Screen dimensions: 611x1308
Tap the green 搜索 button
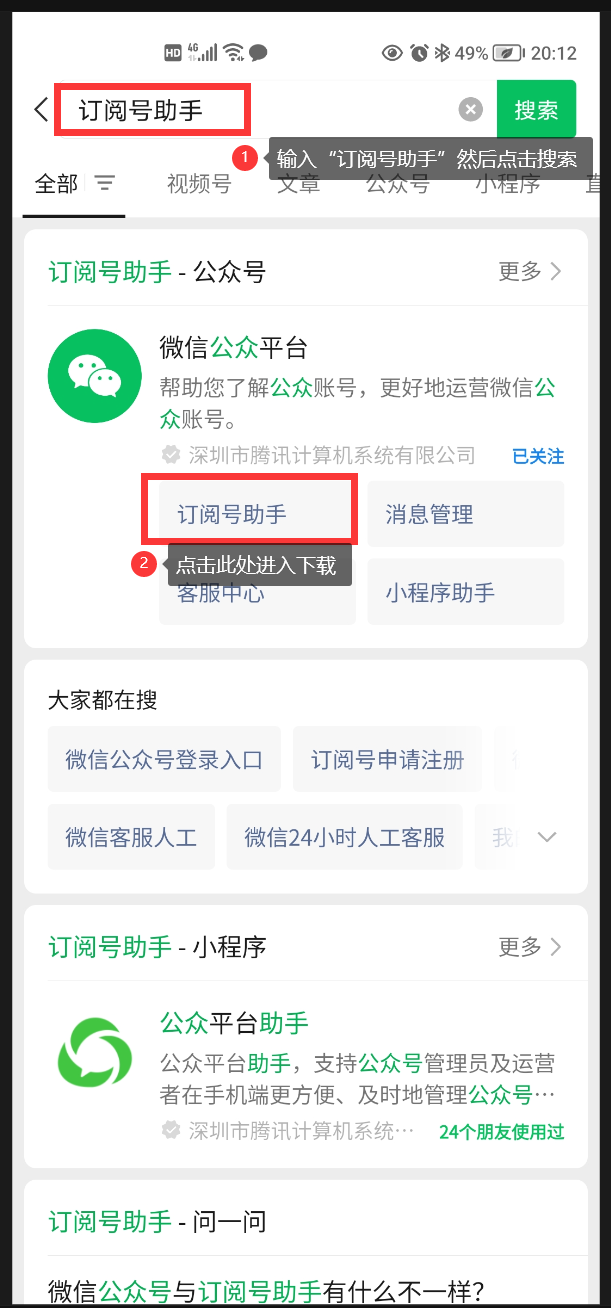pos(536,109)
